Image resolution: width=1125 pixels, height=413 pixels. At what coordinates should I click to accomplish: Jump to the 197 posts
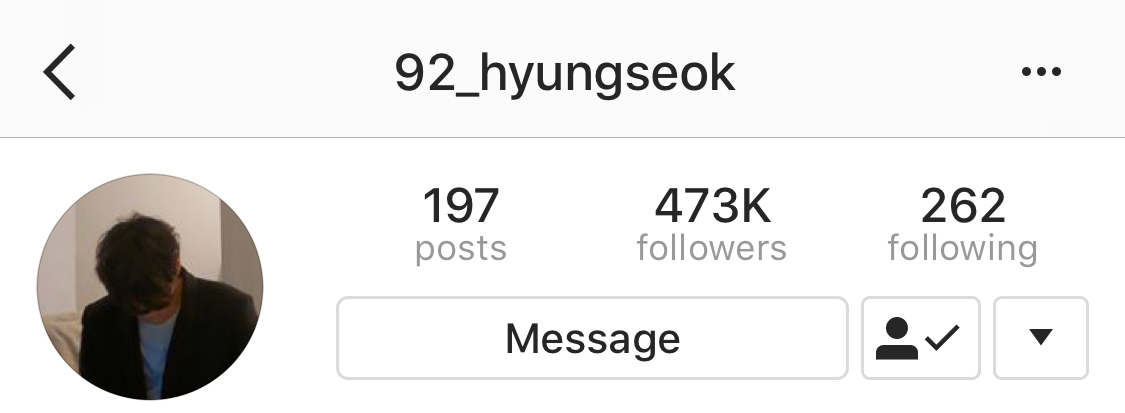pyautogui.click(x=461, y=225)
